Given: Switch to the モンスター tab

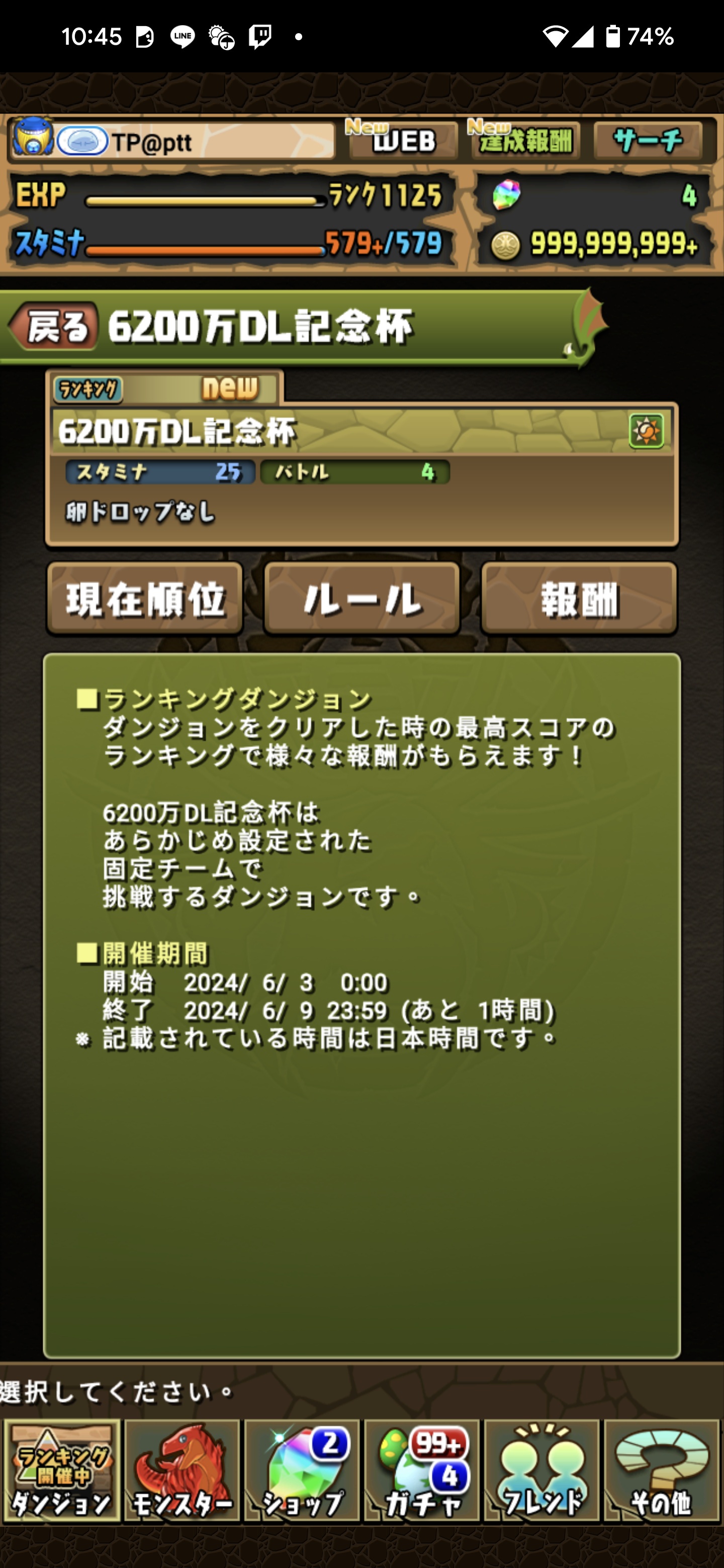Looking at the screenshot, I should (182, 1472).
